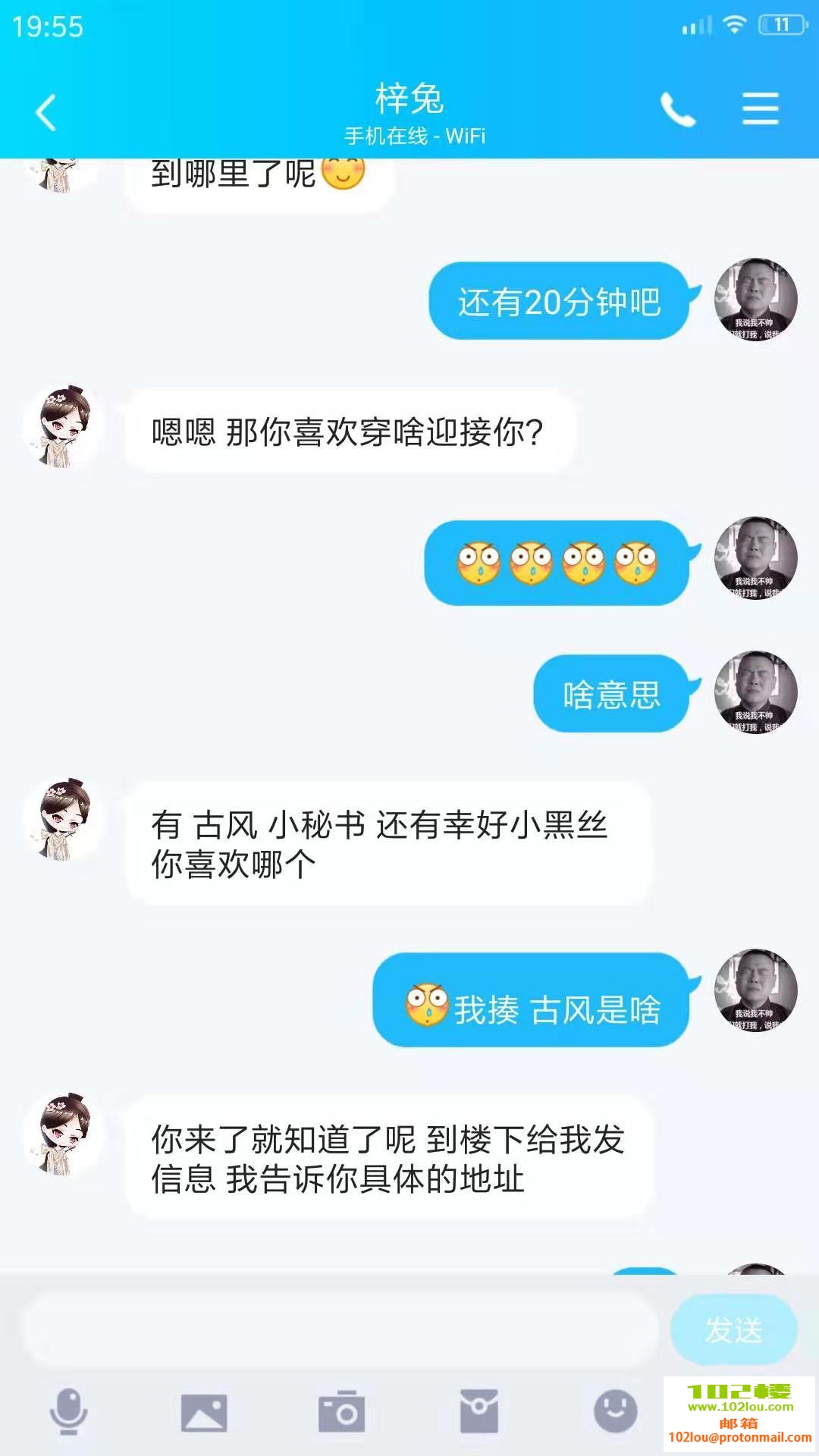Start a voice call with 梓兔

tap(677, 111)
